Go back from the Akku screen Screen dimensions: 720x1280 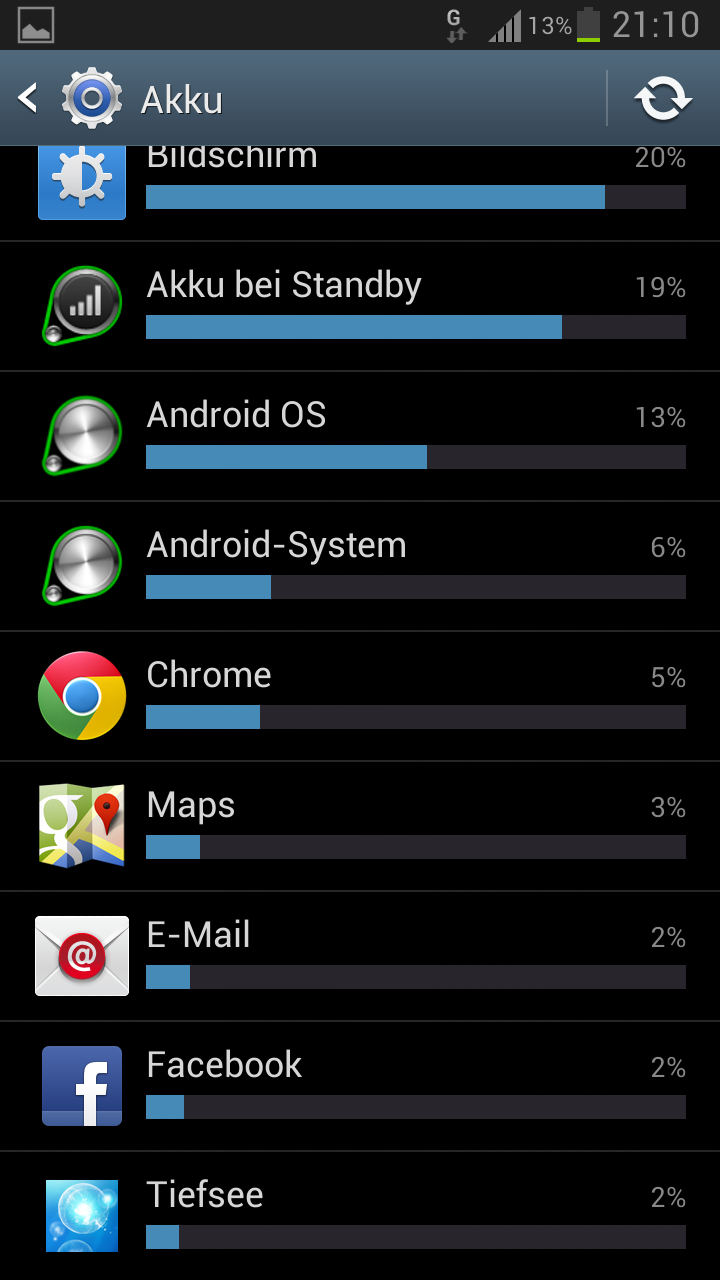coord(70,98)
